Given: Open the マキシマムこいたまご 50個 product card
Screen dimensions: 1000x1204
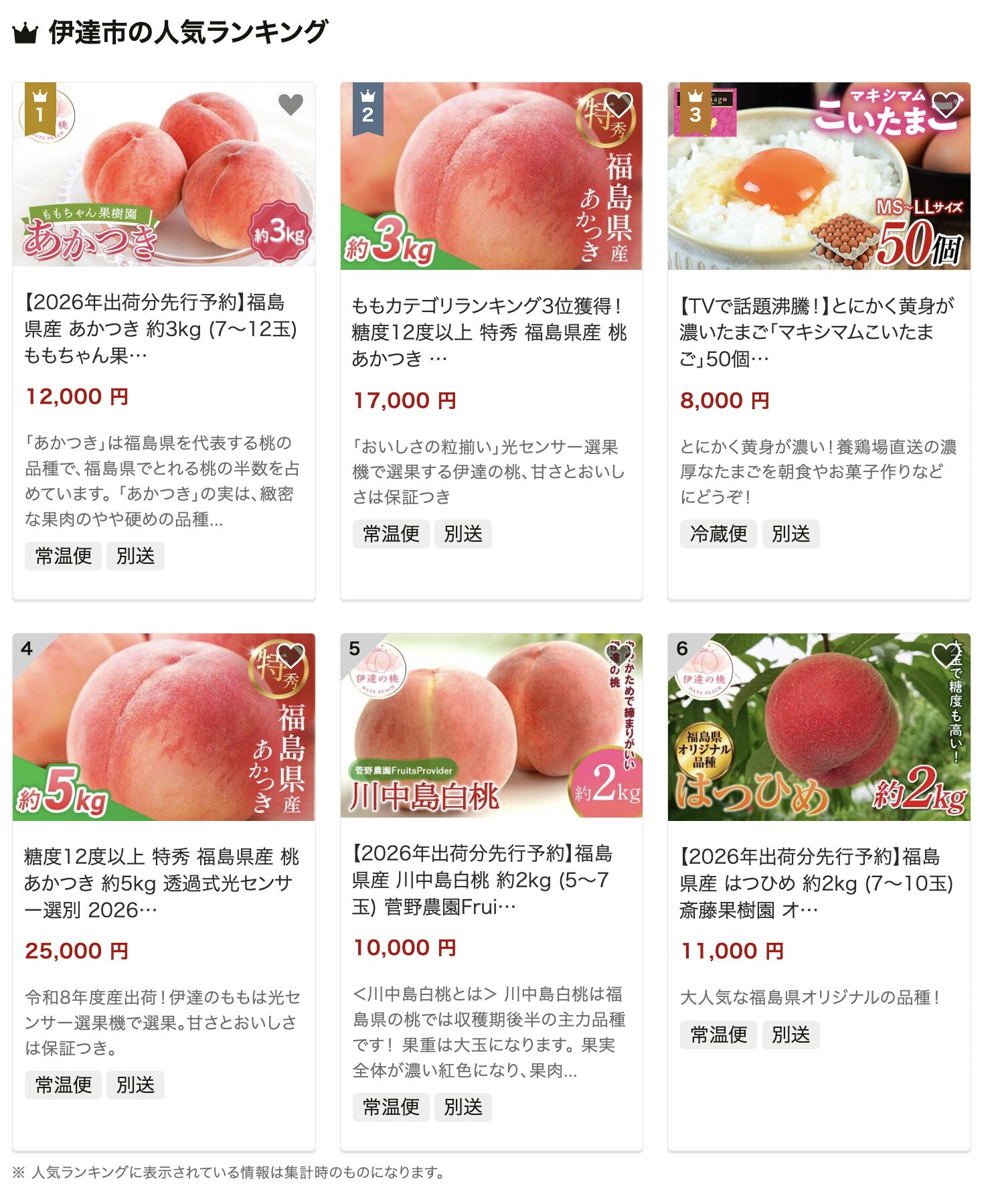Looking at the screenshot, I should pyautogui.click(x=817, y=332).
